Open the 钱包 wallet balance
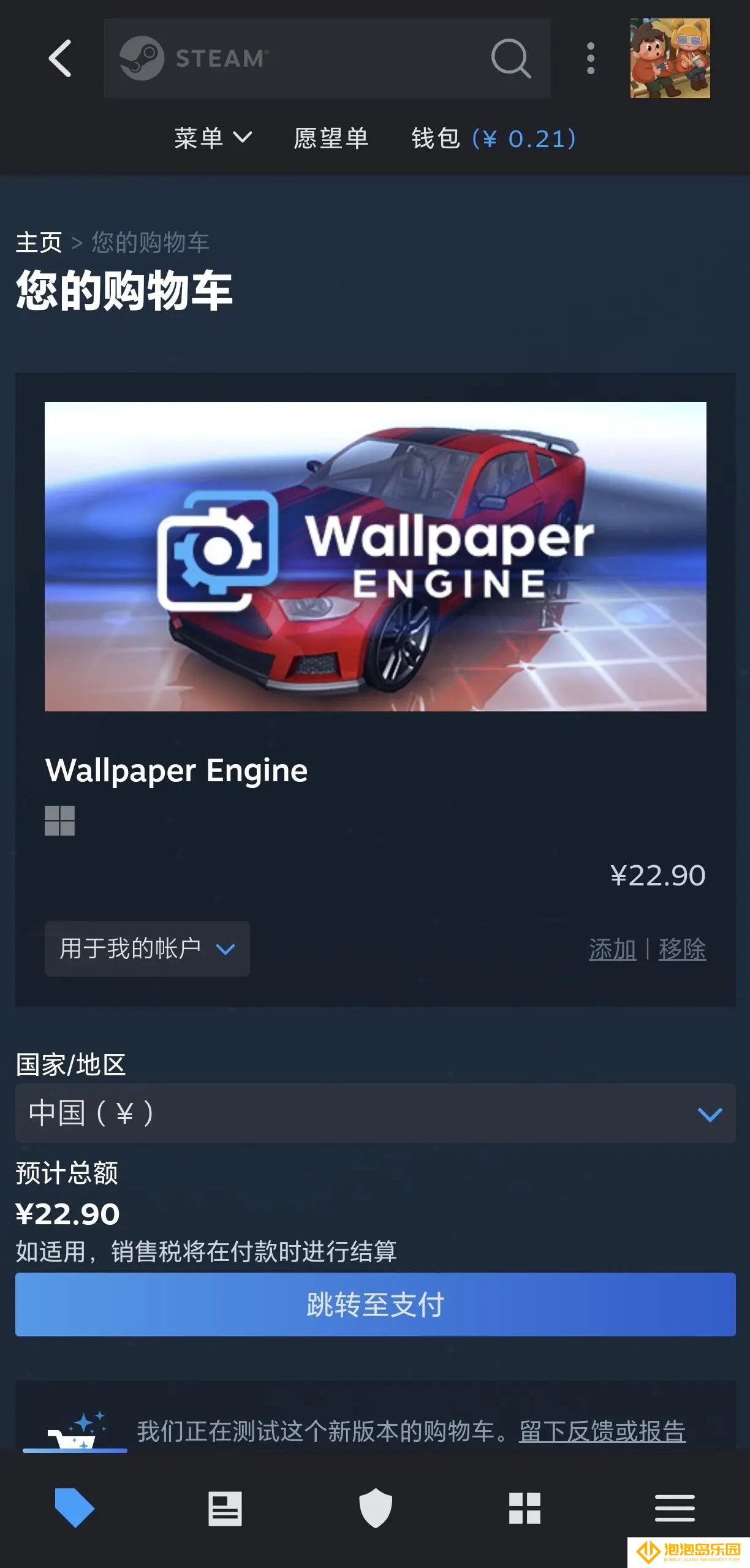 [x=493, y=138]
